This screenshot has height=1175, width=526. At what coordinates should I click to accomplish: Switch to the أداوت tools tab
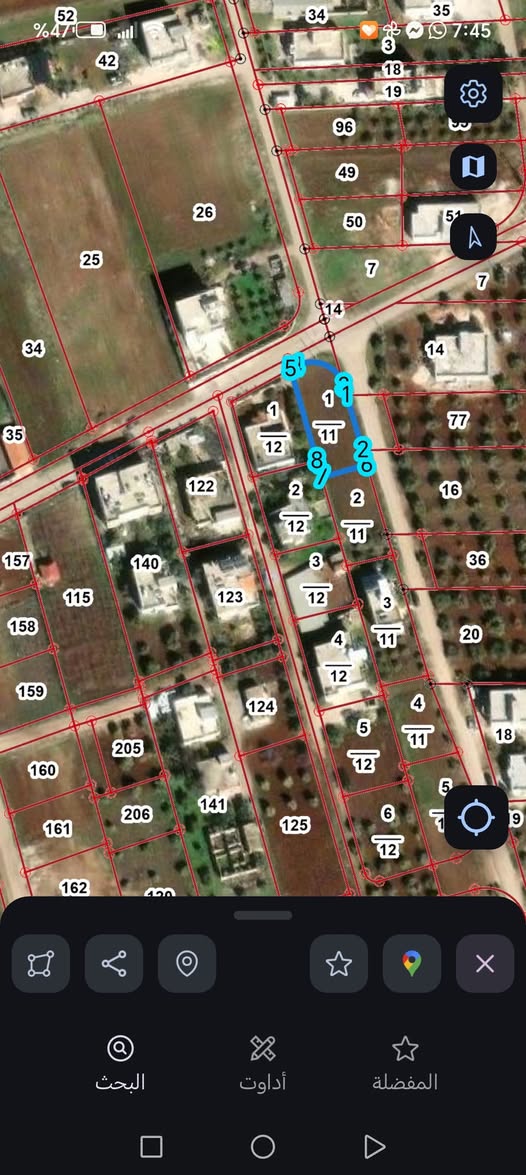click(263, 1063)
